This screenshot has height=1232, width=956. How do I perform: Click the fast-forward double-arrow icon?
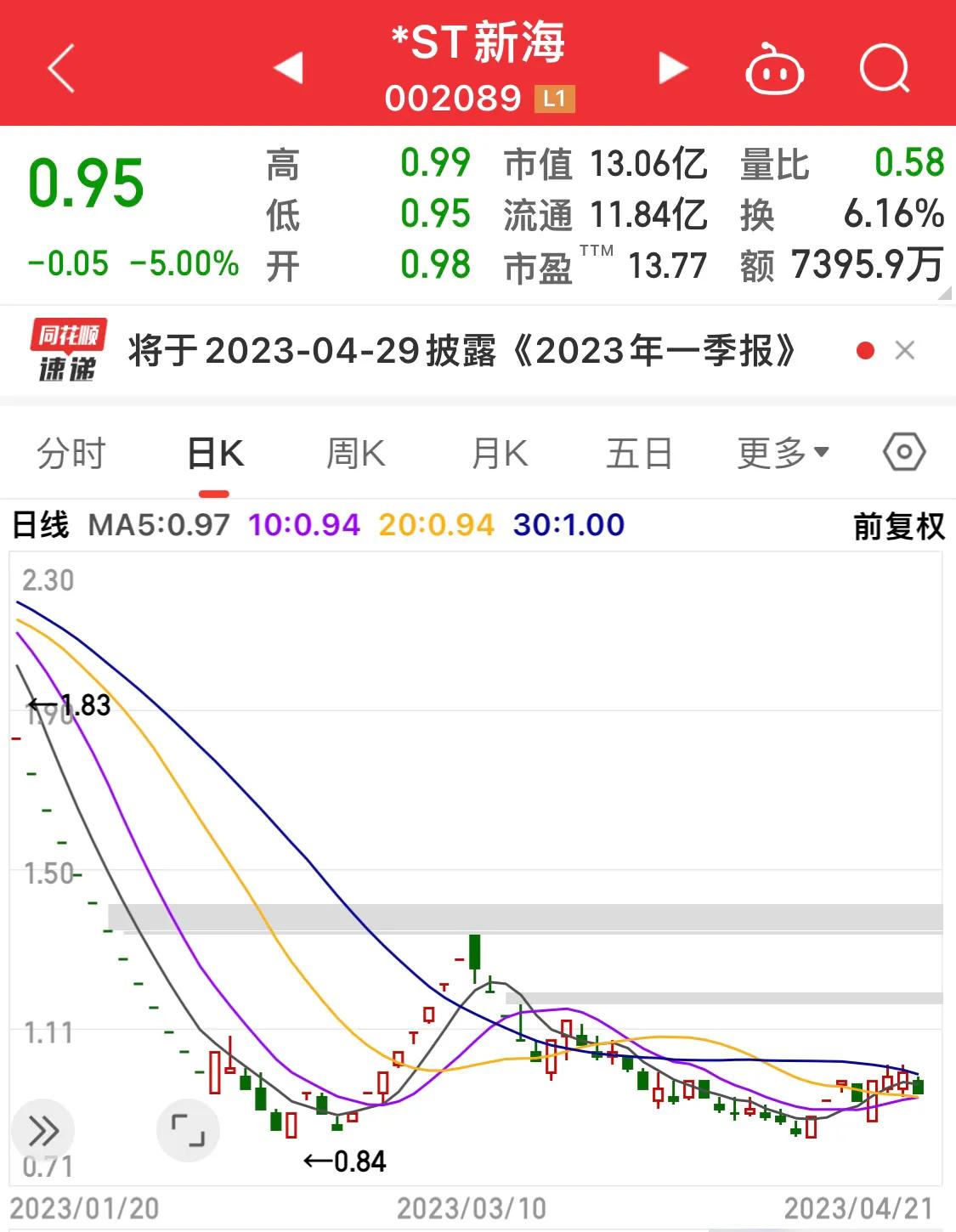[x=43, y=1130]
